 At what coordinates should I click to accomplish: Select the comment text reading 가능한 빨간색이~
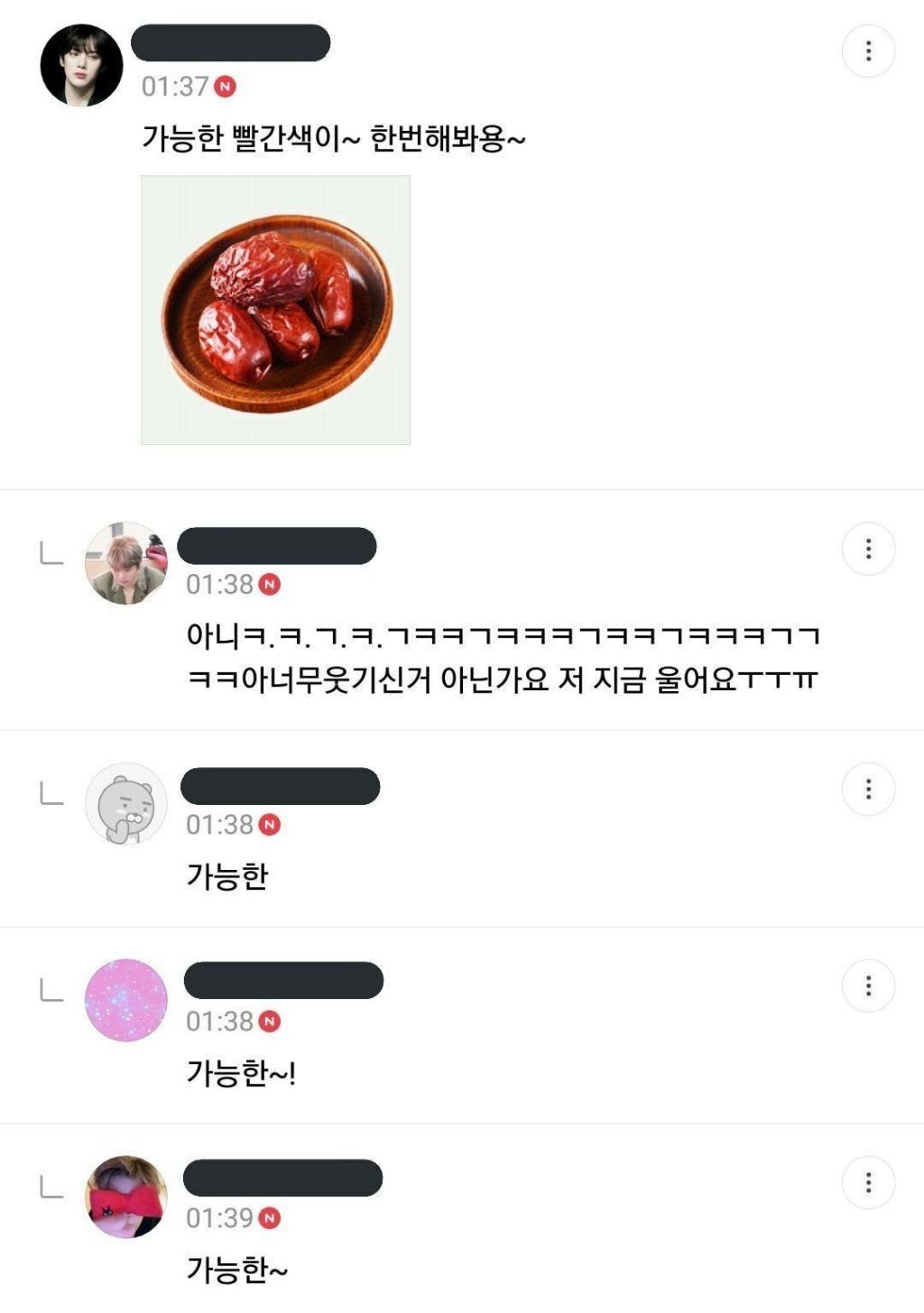click(334, 137)
